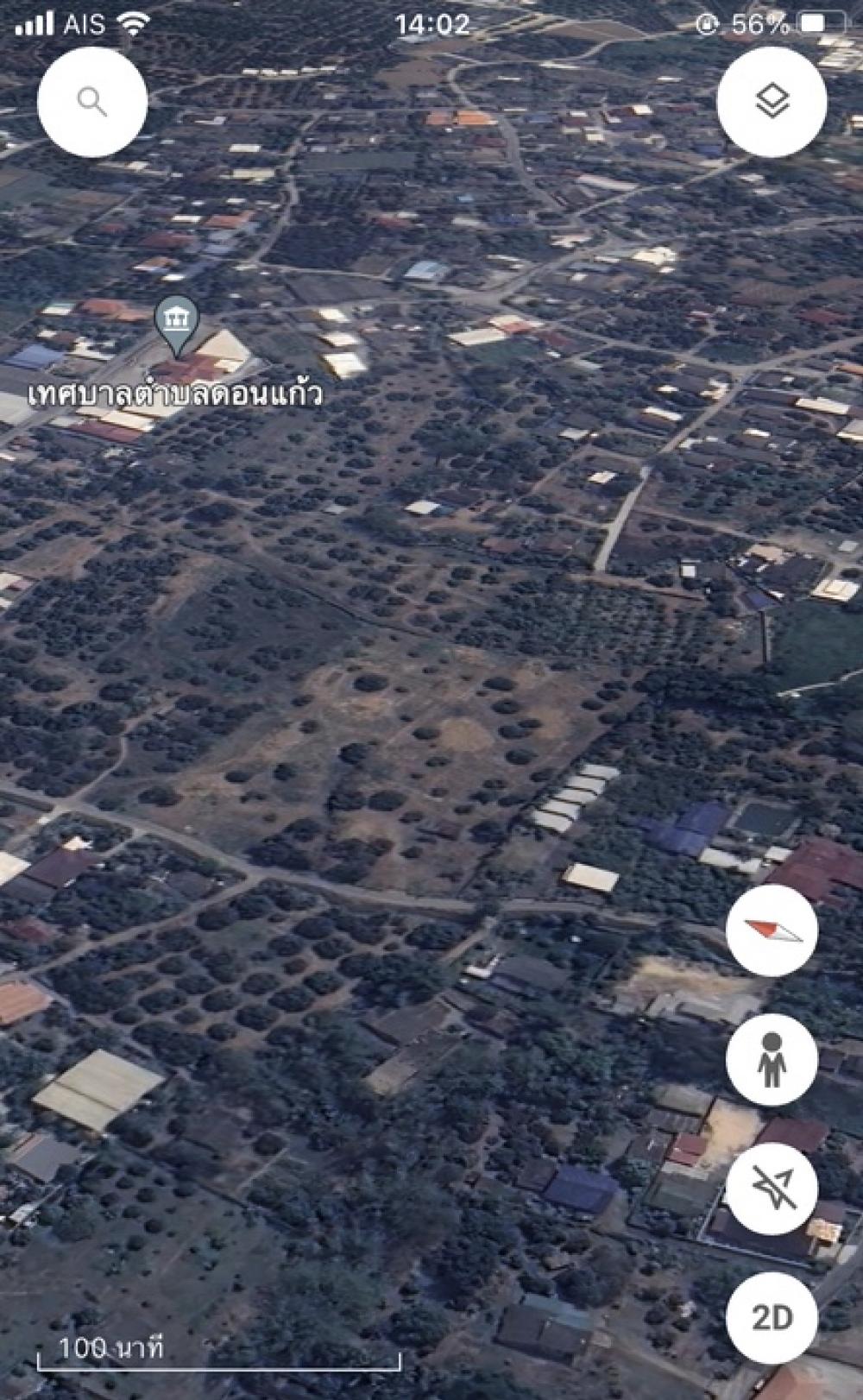Tap the crossed-out location arrow button
This screenshot has height=1400, width=863.
[x=772, y=1189]
